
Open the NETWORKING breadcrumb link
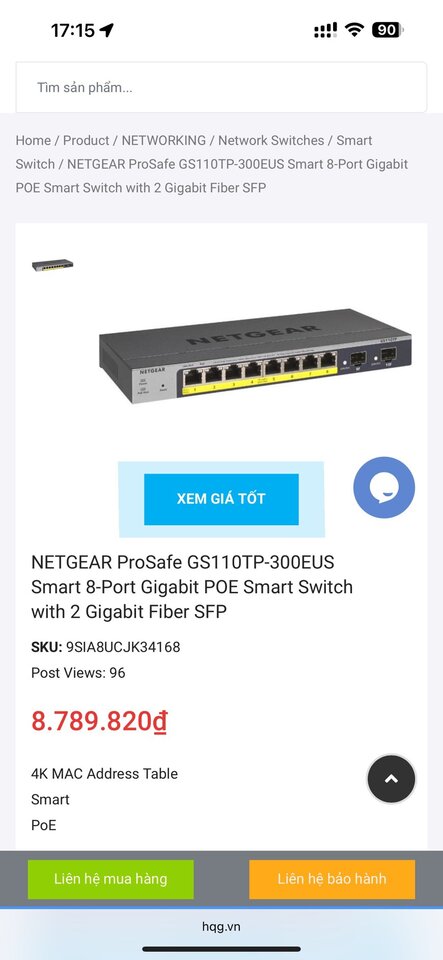[163, 140]
